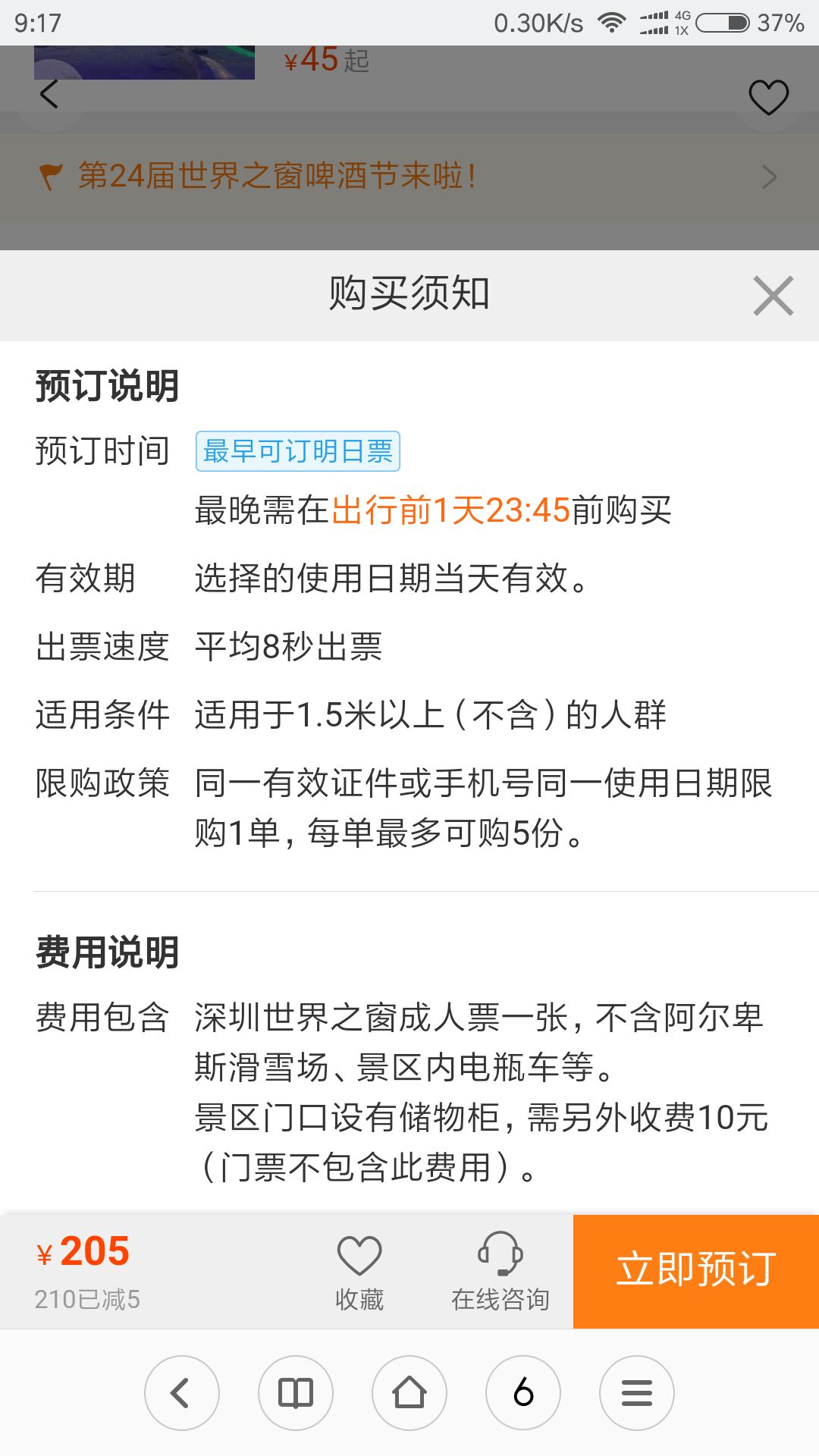This screenshot has width=819, height=1456.
Task: Go back using the top-left arrow
Action: [x=49, y=95]
